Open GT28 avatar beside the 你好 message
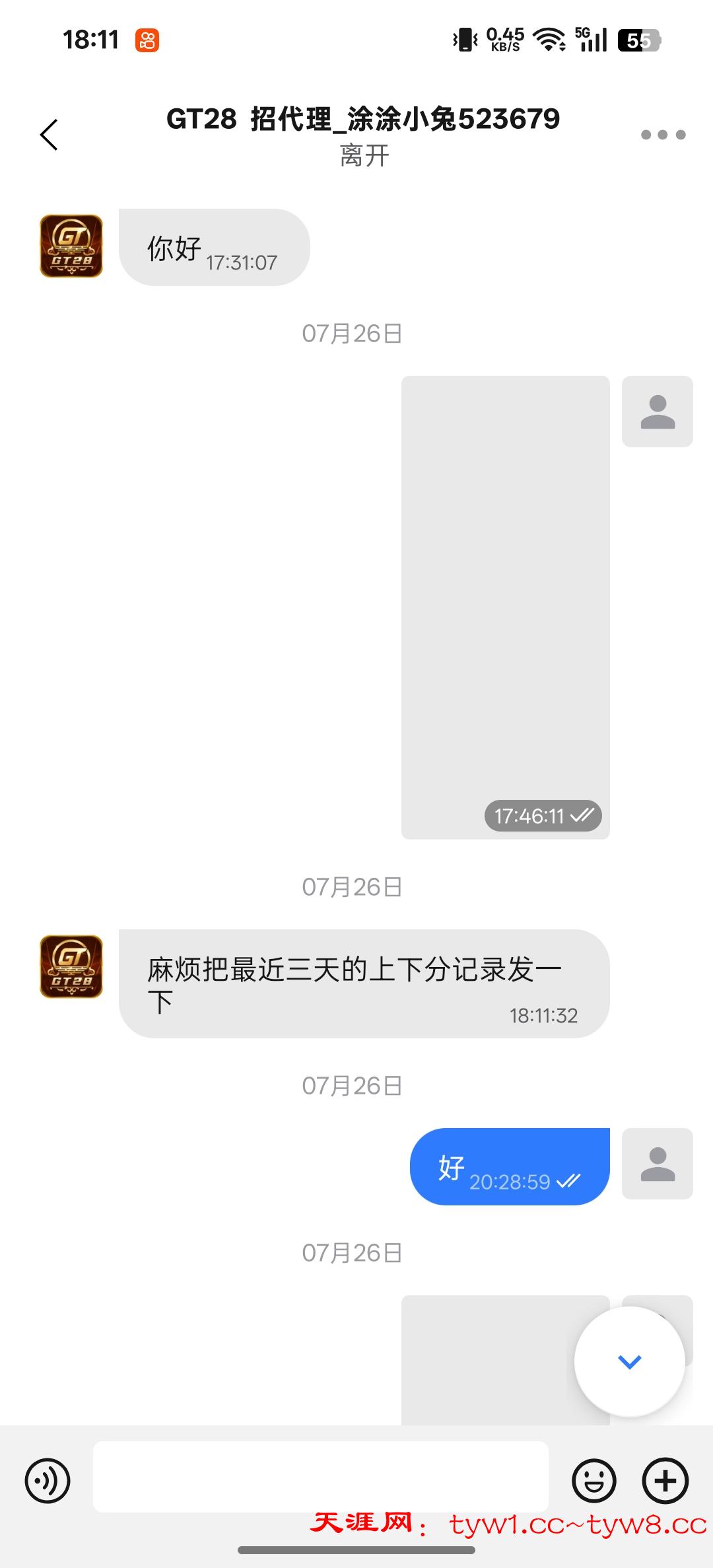Viewport: 713px width, 1568px height. click(x=71, y=246)
